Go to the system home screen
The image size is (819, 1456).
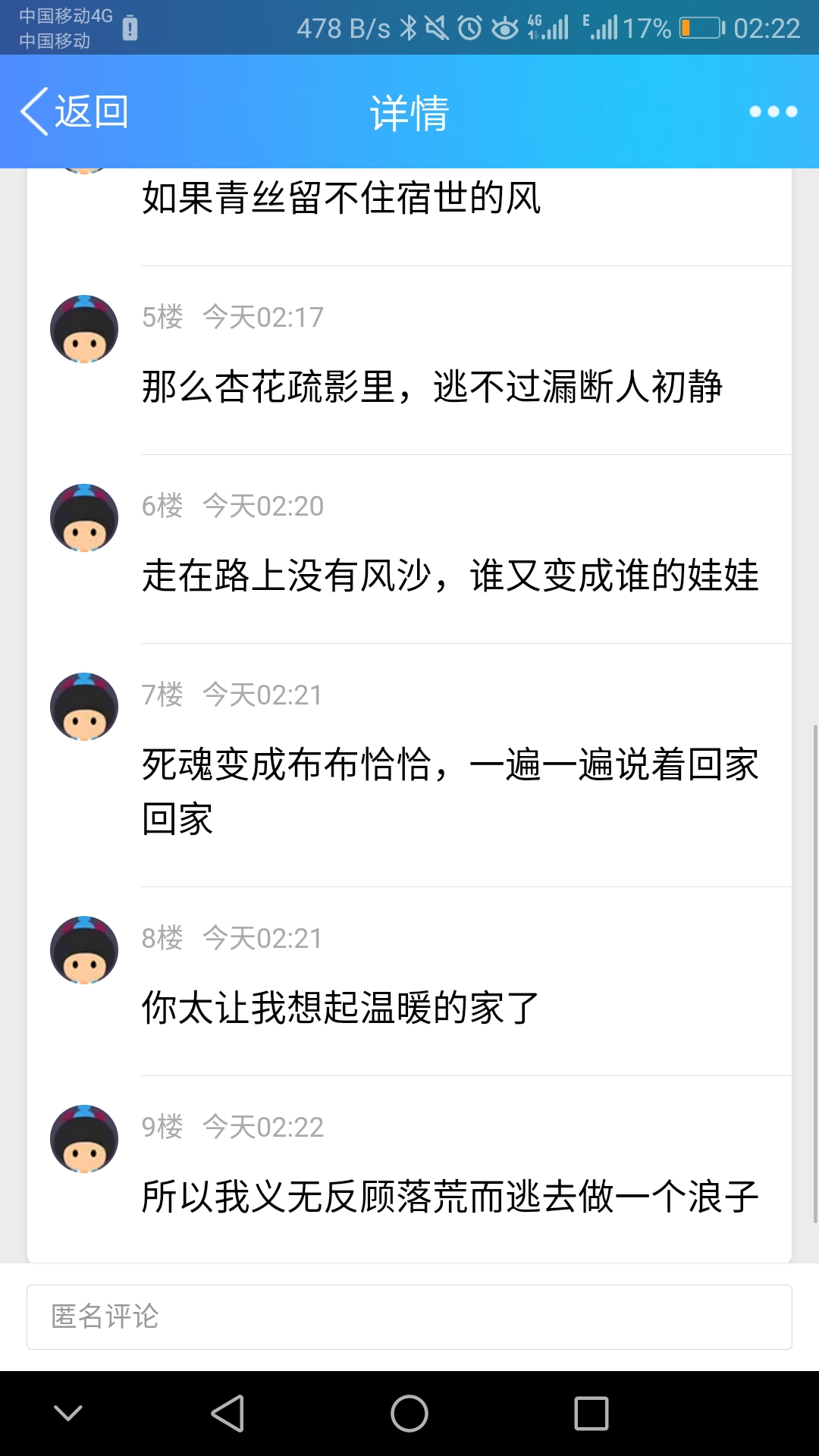(409, 1414)
